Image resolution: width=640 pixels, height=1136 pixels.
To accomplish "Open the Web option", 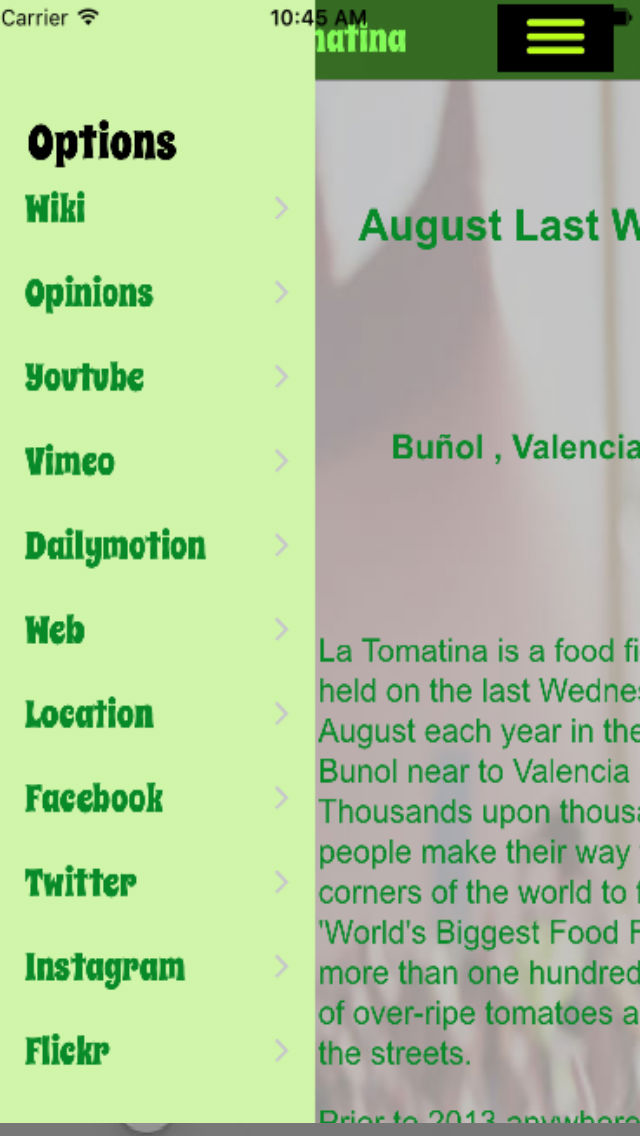I will click(157, 630).
